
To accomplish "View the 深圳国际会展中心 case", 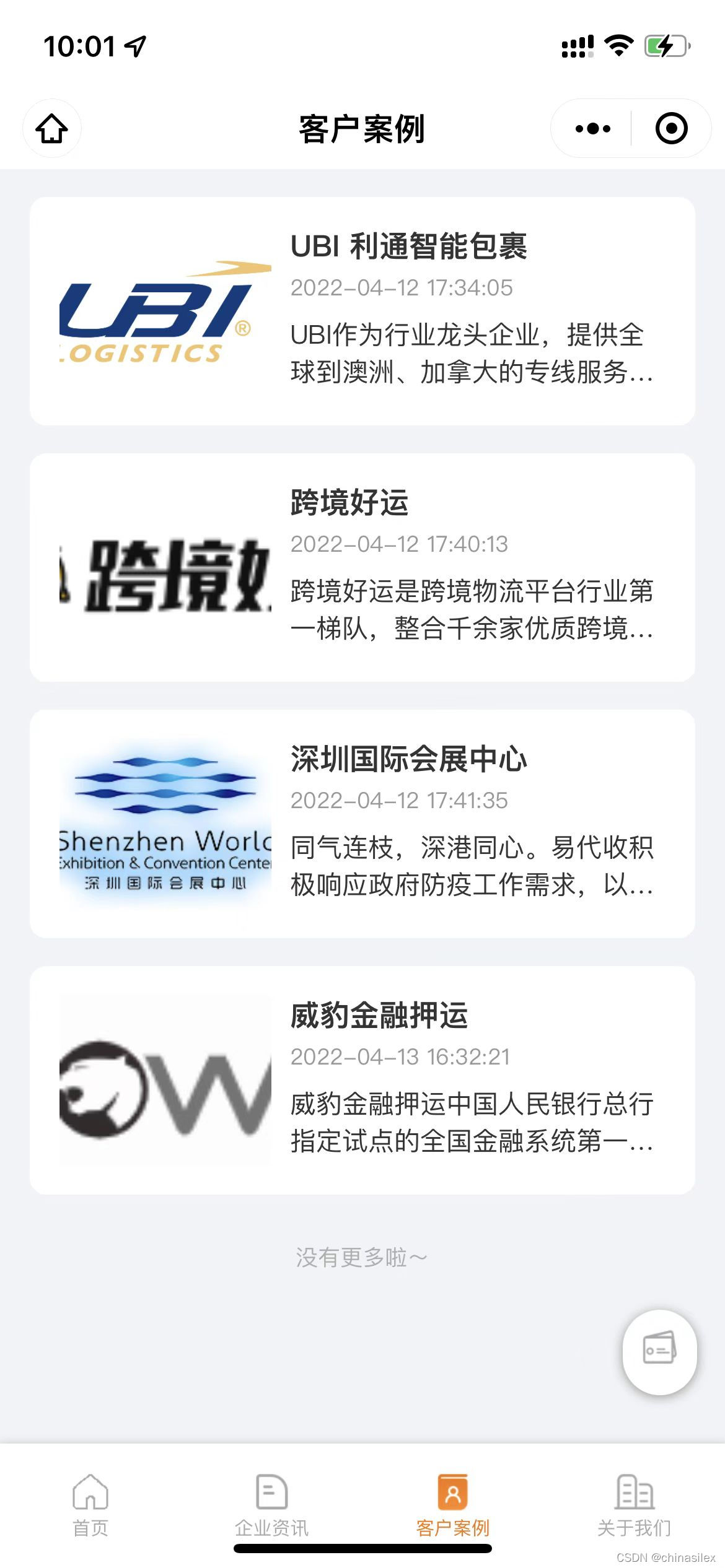I will 362,824.
